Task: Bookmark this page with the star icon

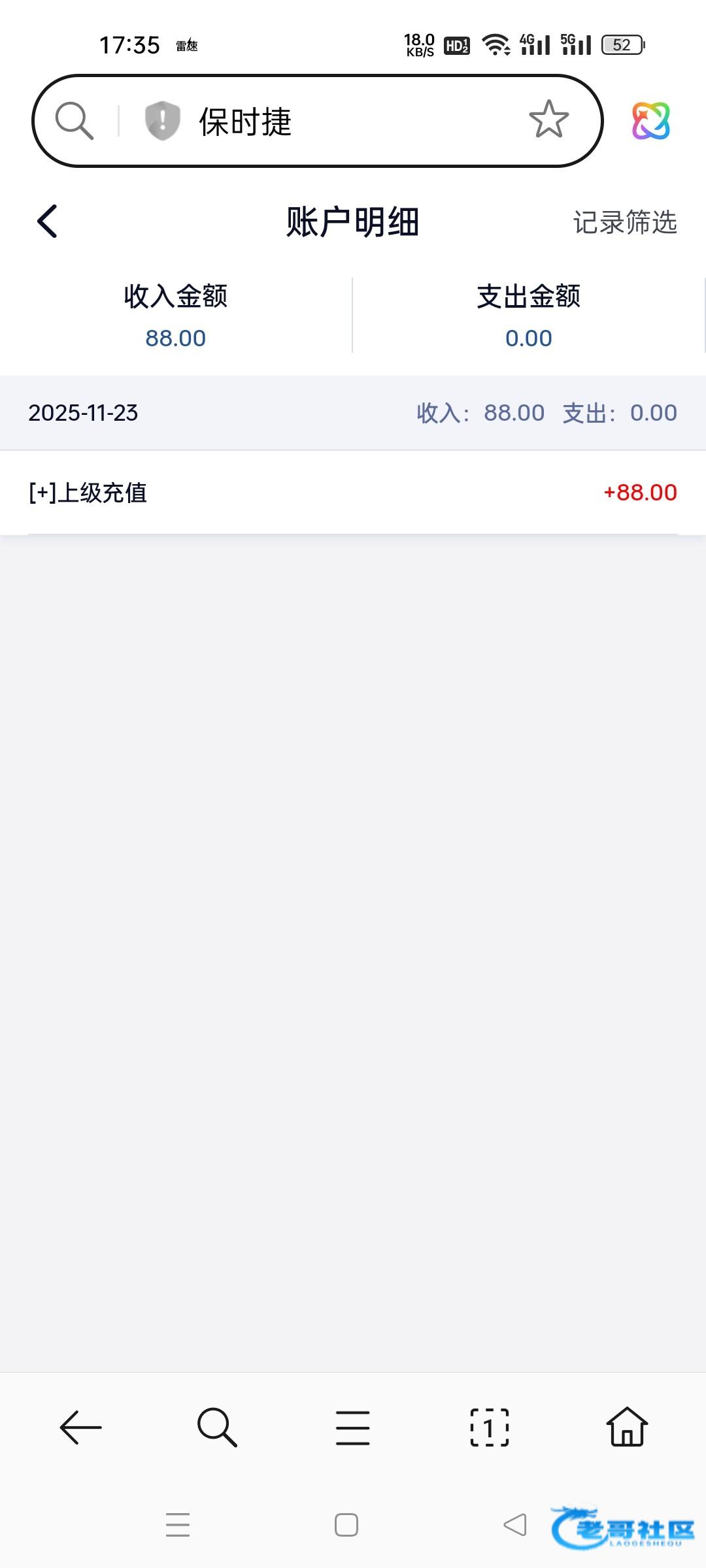Action: (x=548, y=120)
